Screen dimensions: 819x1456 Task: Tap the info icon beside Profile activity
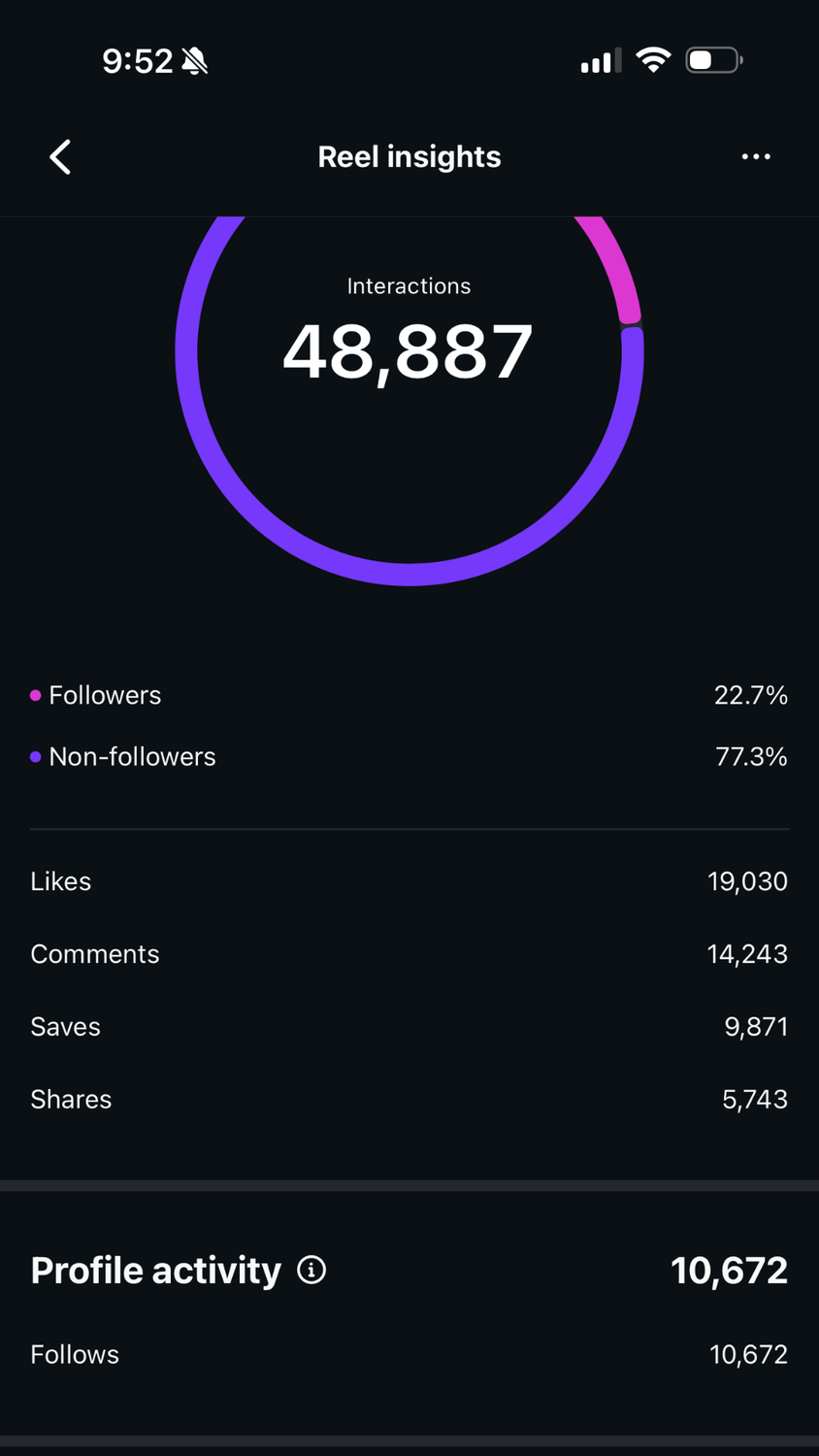[311, 1270]
